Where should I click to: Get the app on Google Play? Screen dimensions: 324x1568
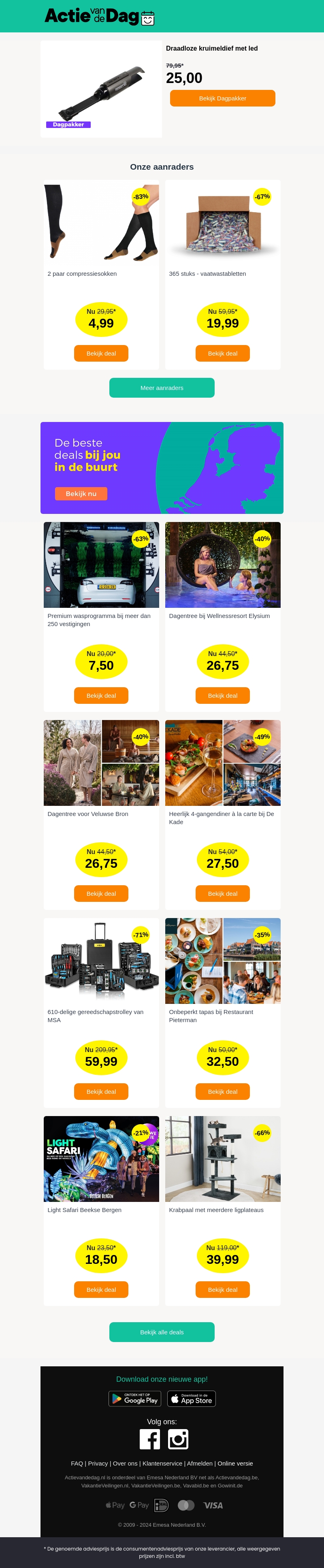(x=134, y=1399)
